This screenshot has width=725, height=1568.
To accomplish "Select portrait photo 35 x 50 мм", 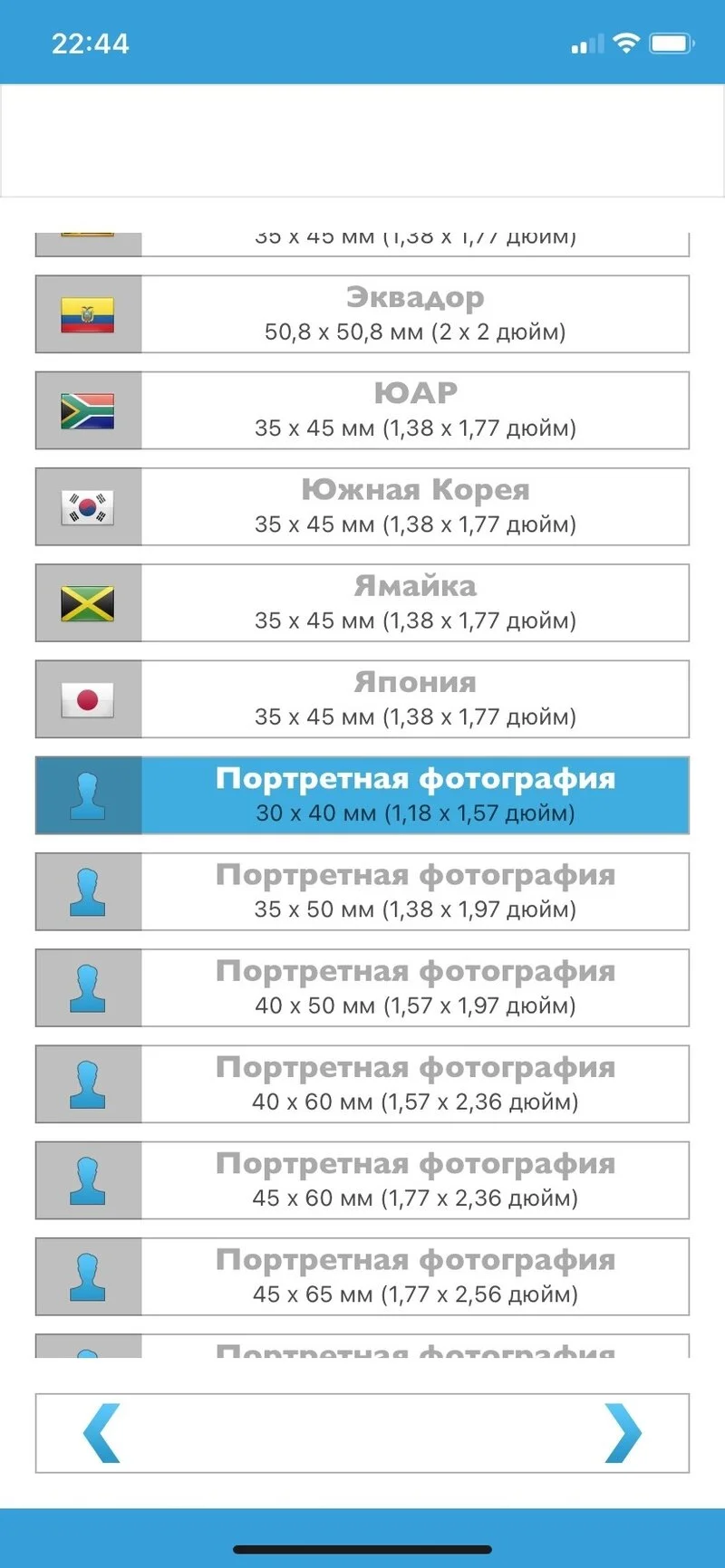I will (362, 891).
